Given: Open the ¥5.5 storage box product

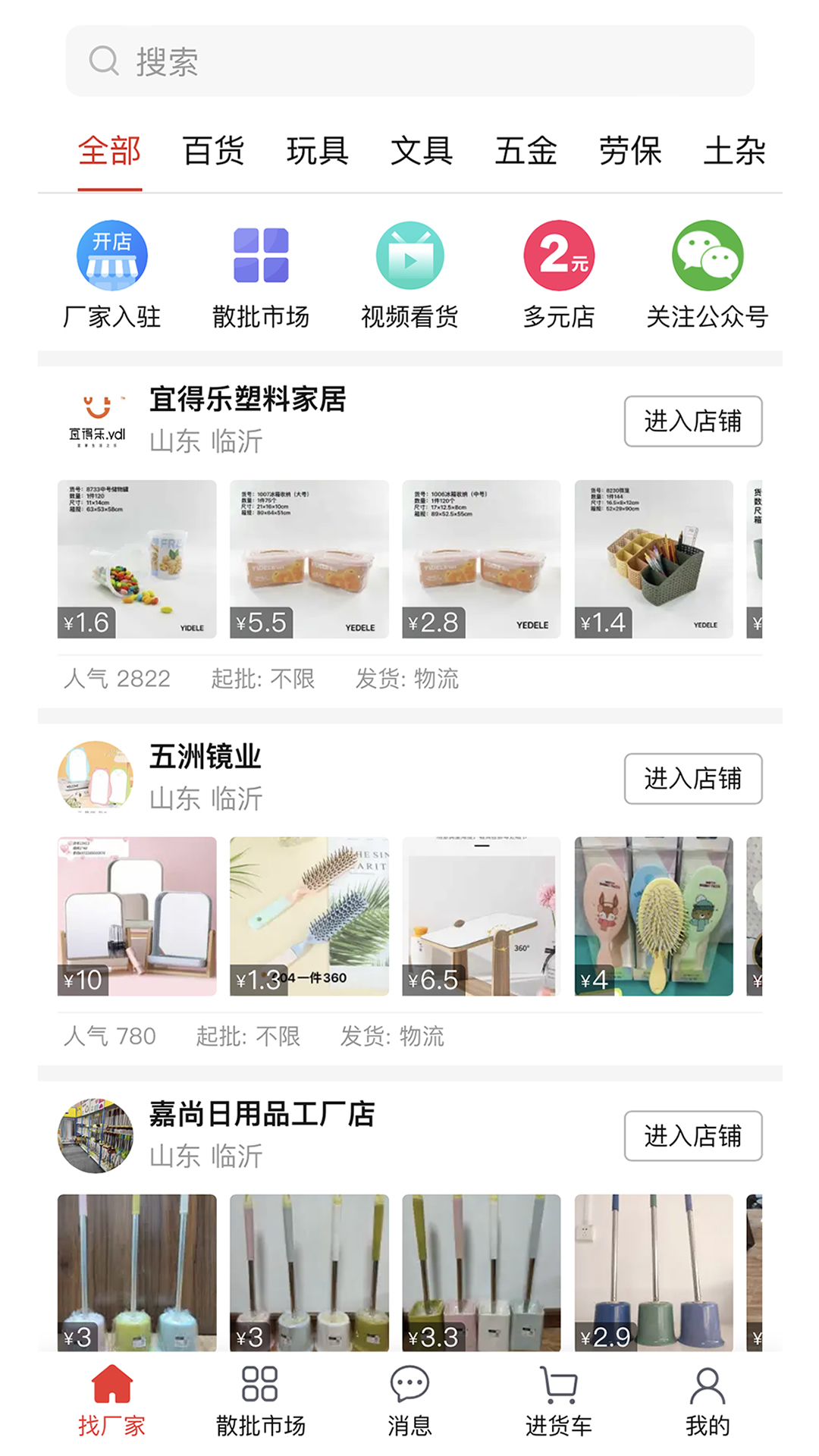Looking at the screenshot, I should (x=309, y=559).
